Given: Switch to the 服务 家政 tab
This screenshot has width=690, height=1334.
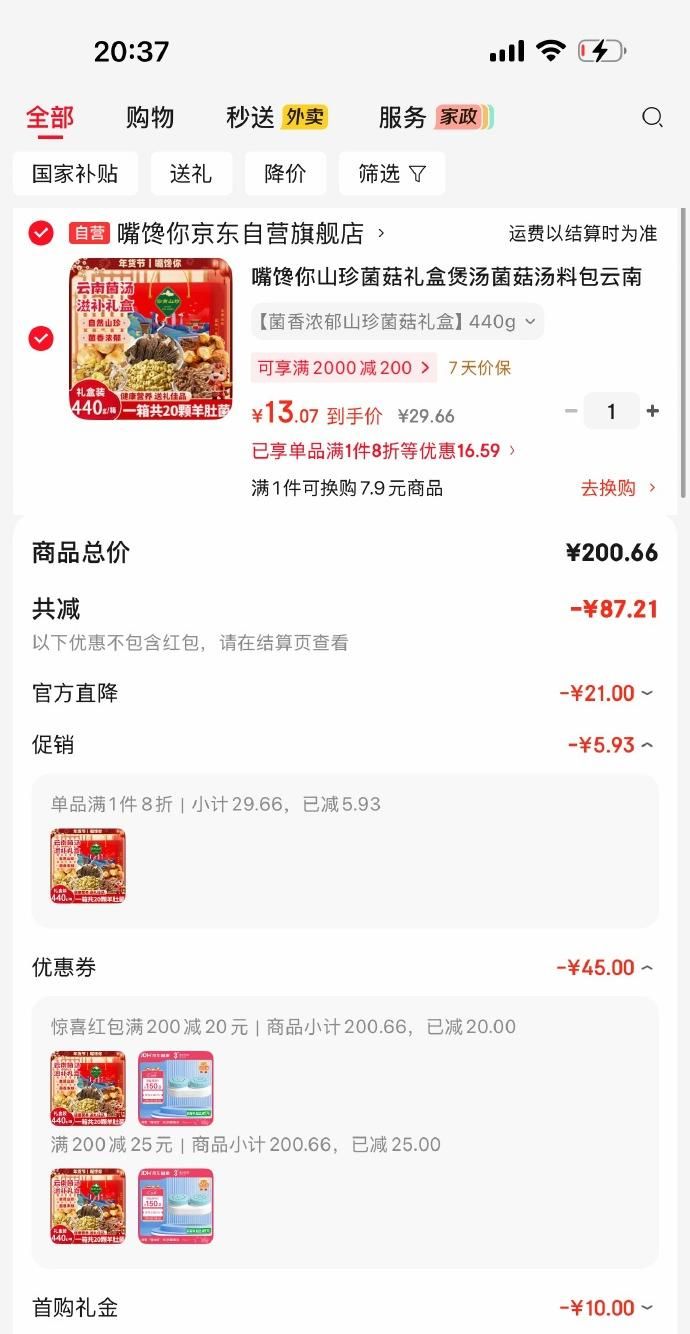Looking at the screenshot, I should coord(435,118).
